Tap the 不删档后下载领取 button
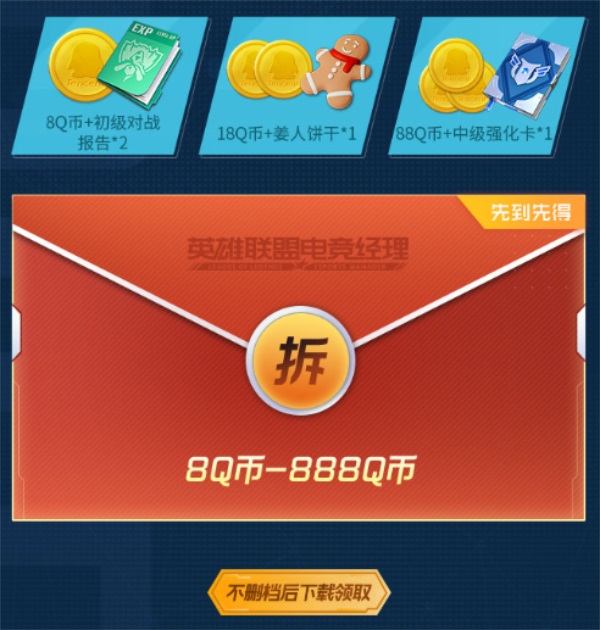600x630 pixels. click(298, 592)
